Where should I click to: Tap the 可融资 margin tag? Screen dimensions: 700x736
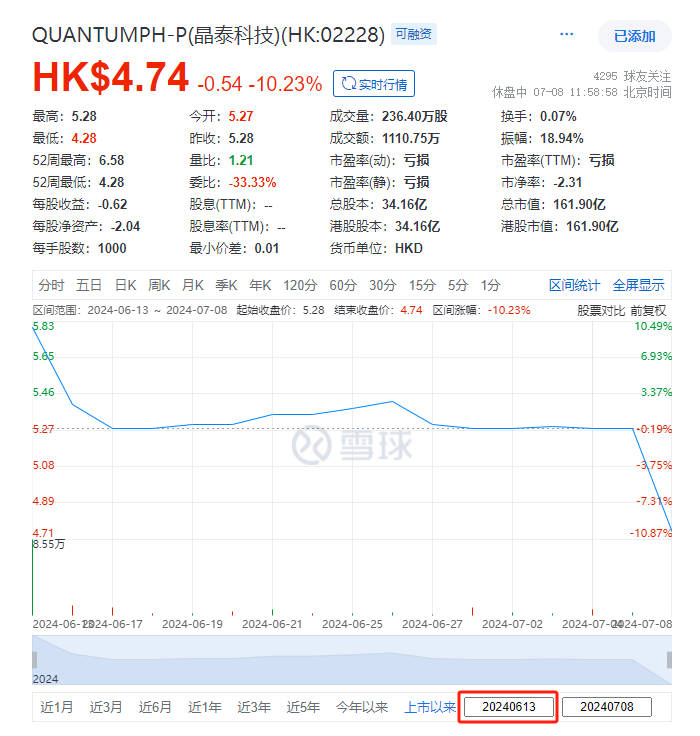413,35
